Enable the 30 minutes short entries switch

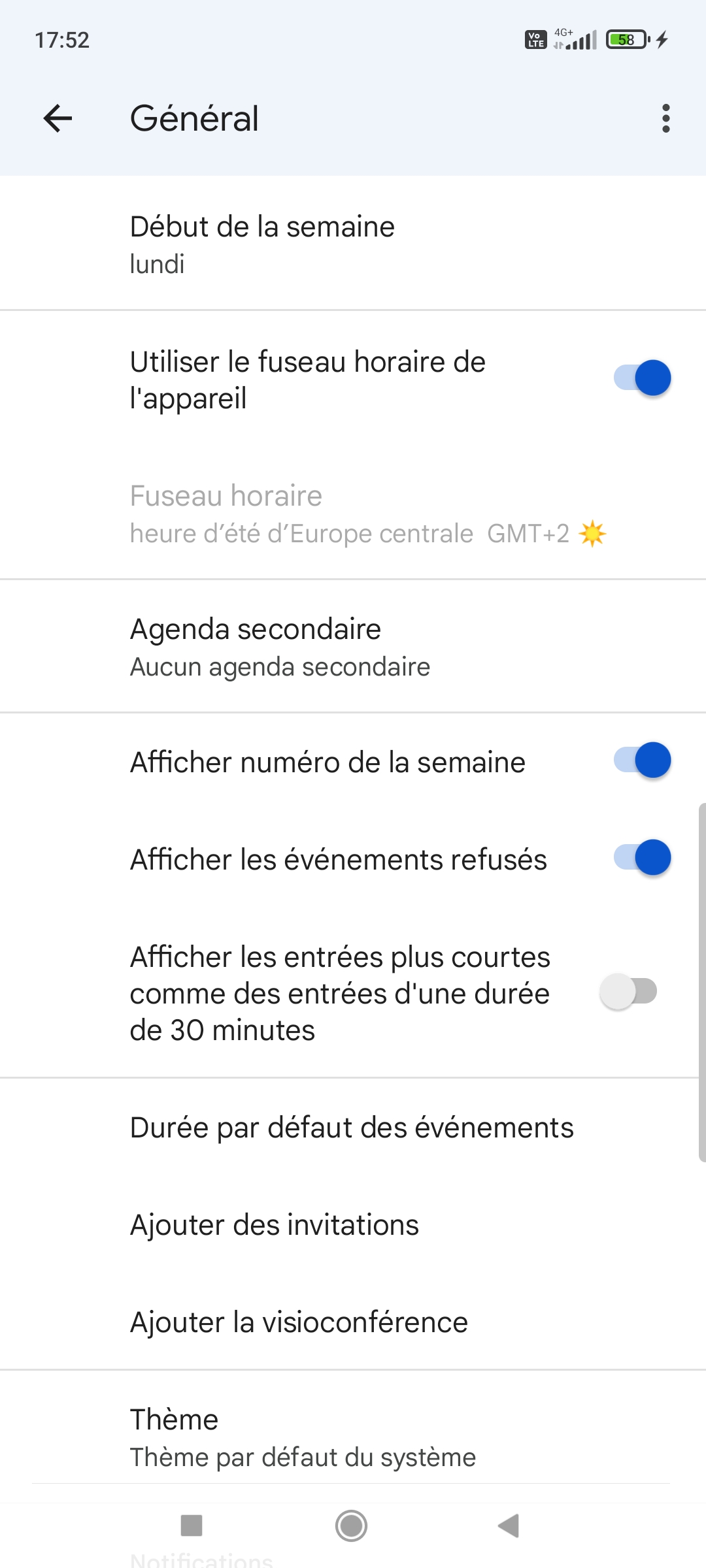tap(629, 992)
